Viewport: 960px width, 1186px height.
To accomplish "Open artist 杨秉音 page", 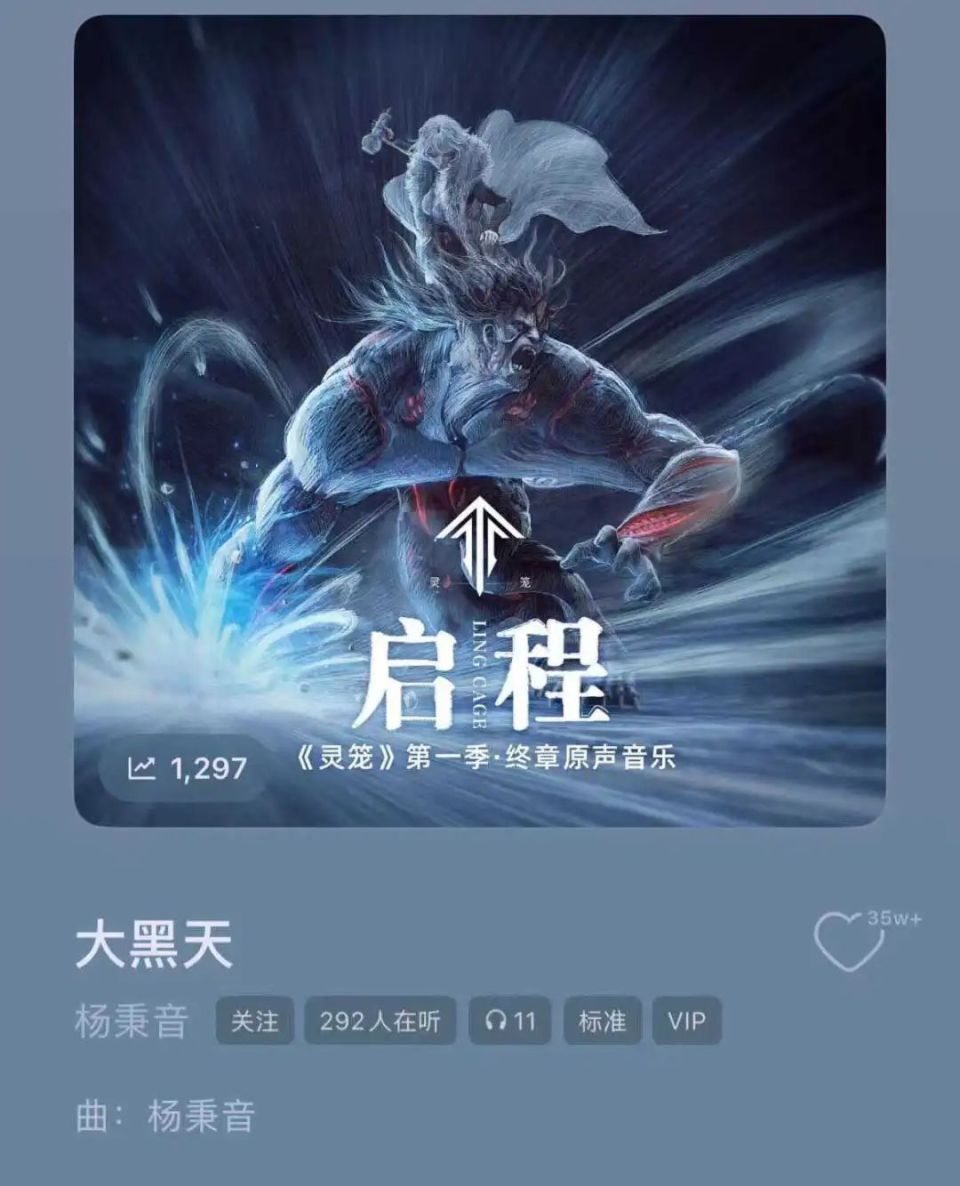I will click(132, 1022).
